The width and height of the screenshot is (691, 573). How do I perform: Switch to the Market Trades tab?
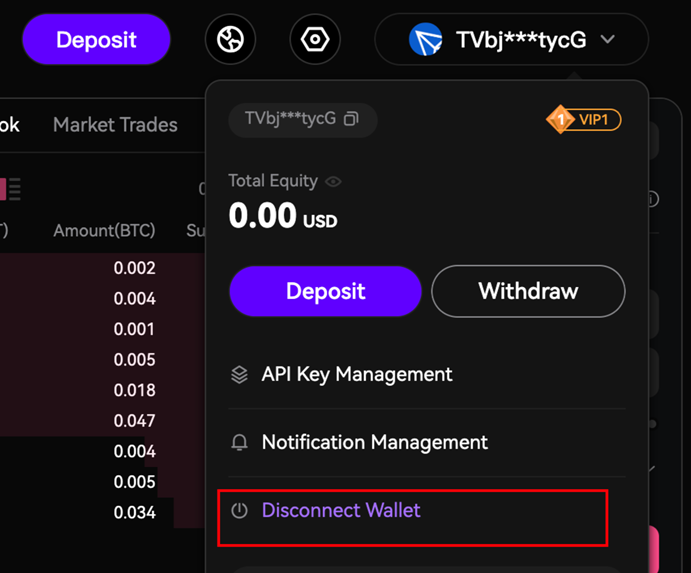coord(115,125)
